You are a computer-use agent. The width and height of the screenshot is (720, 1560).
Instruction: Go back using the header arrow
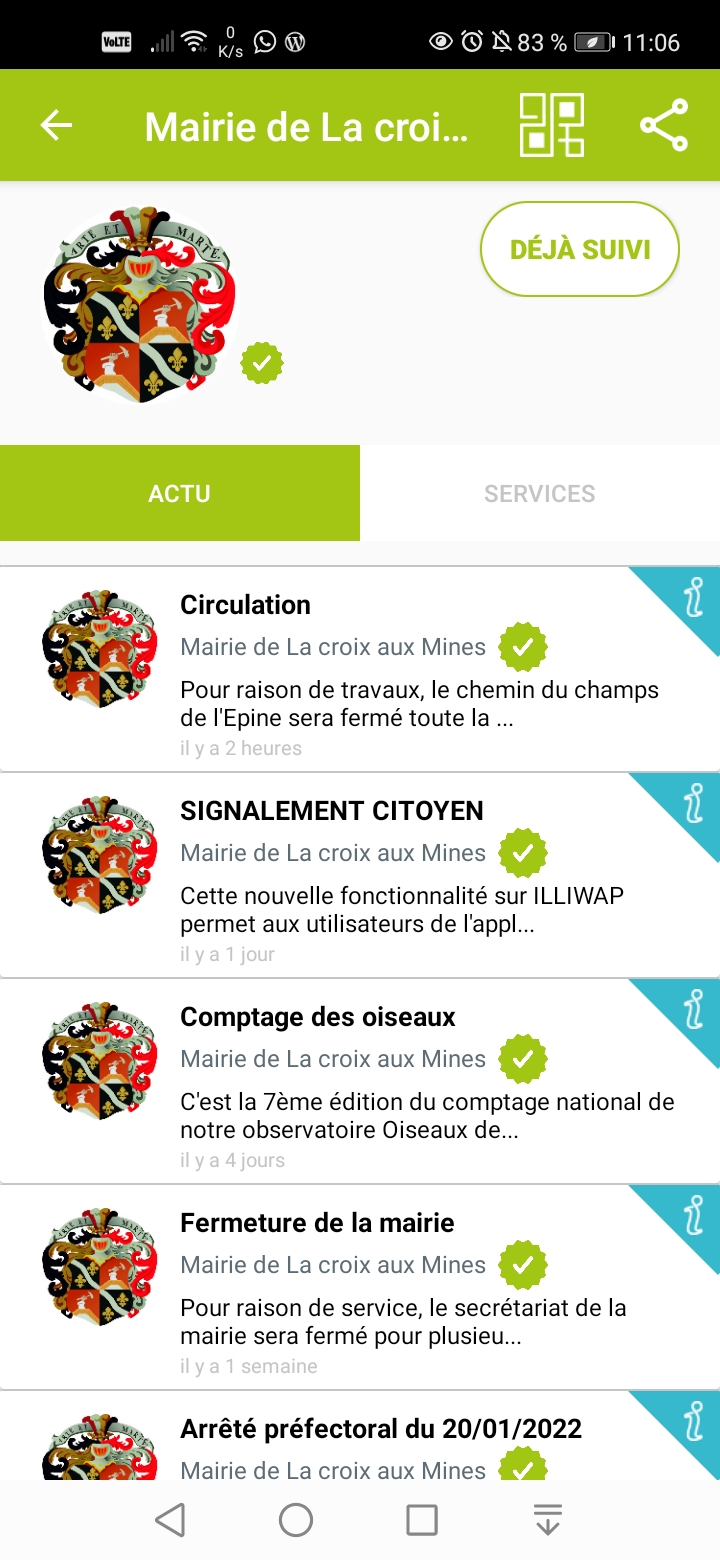point(56,126)
